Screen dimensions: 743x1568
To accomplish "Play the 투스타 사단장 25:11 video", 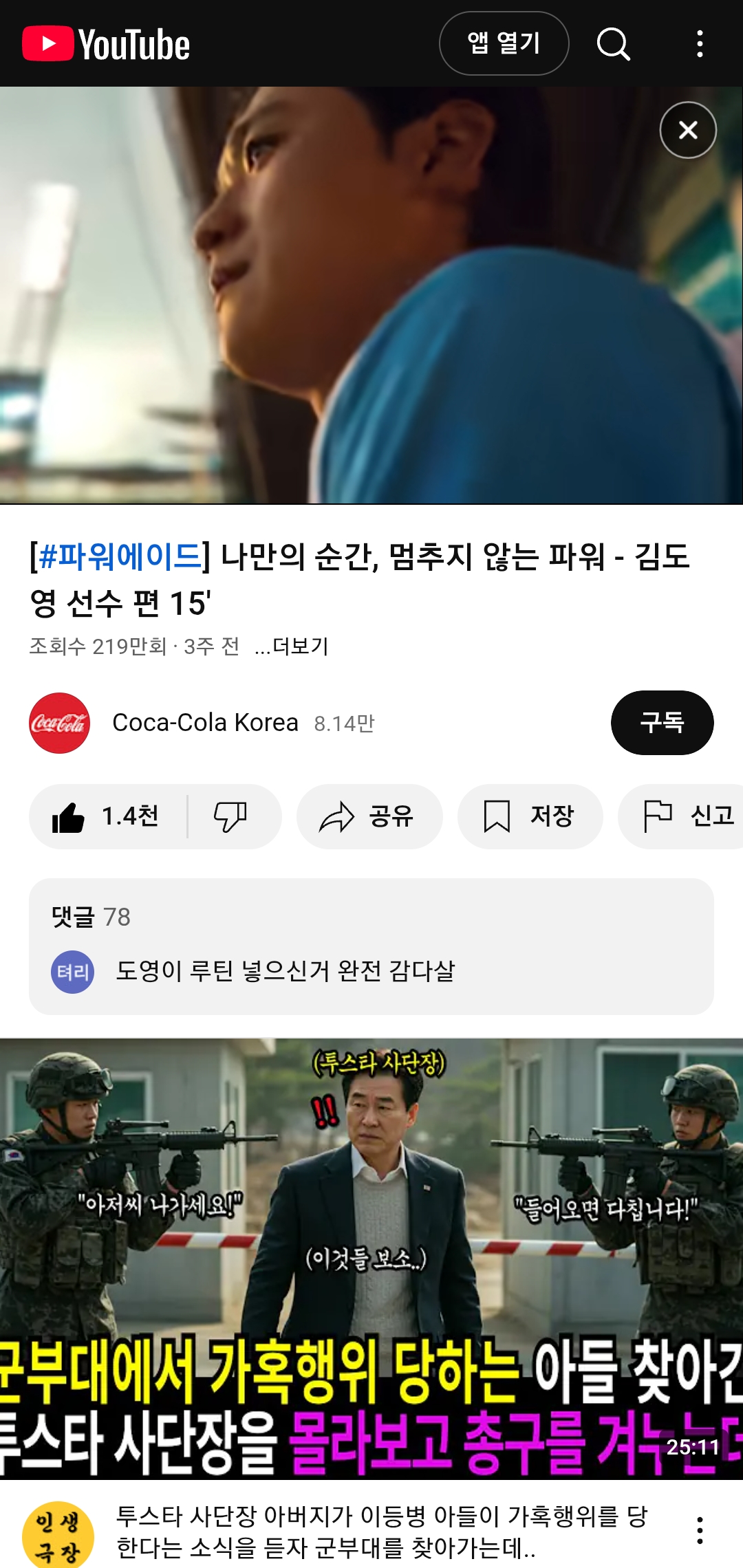I will [371, 1259].
